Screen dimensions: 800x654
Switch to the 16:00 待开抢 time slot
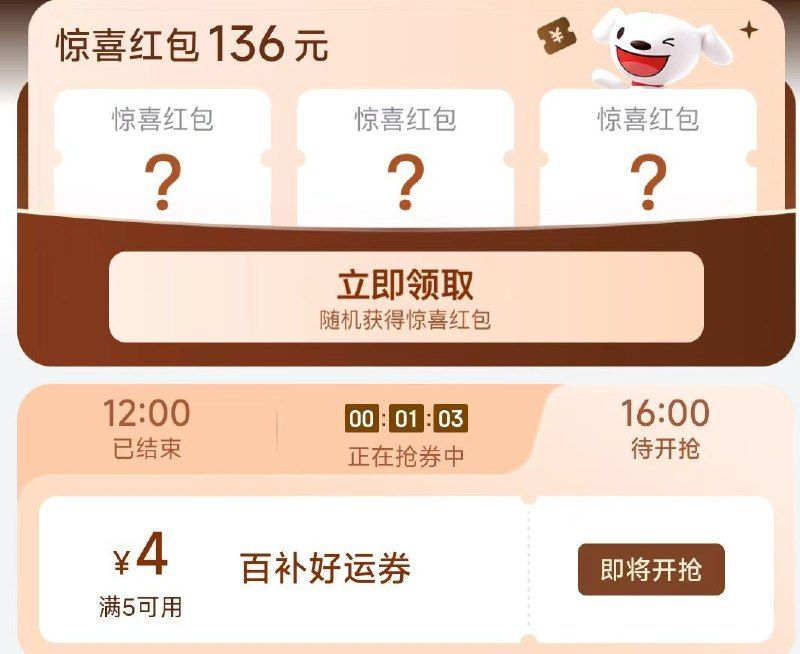click(x=665, y=429)
